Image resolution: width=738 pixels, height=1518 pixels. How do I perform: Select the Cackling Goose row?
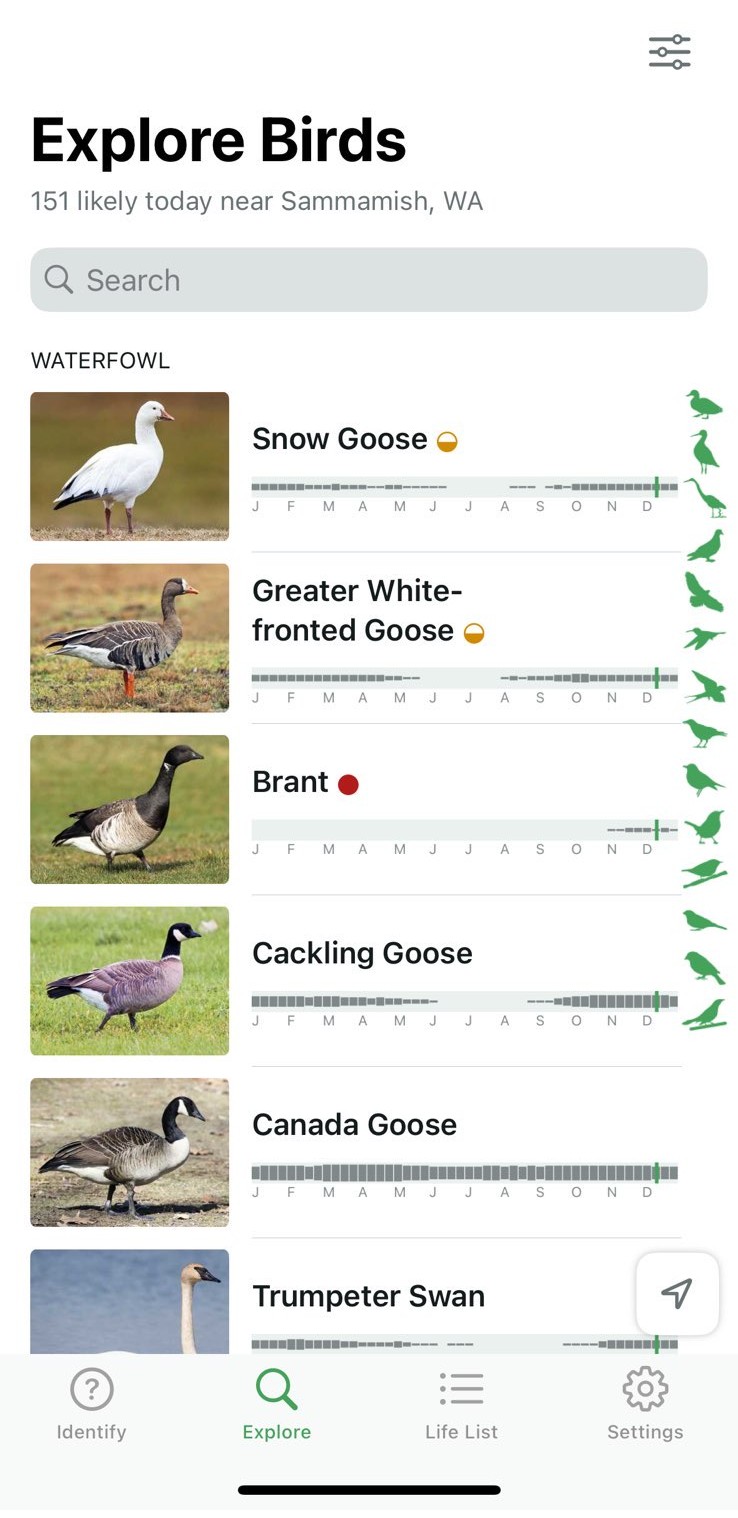361,954
